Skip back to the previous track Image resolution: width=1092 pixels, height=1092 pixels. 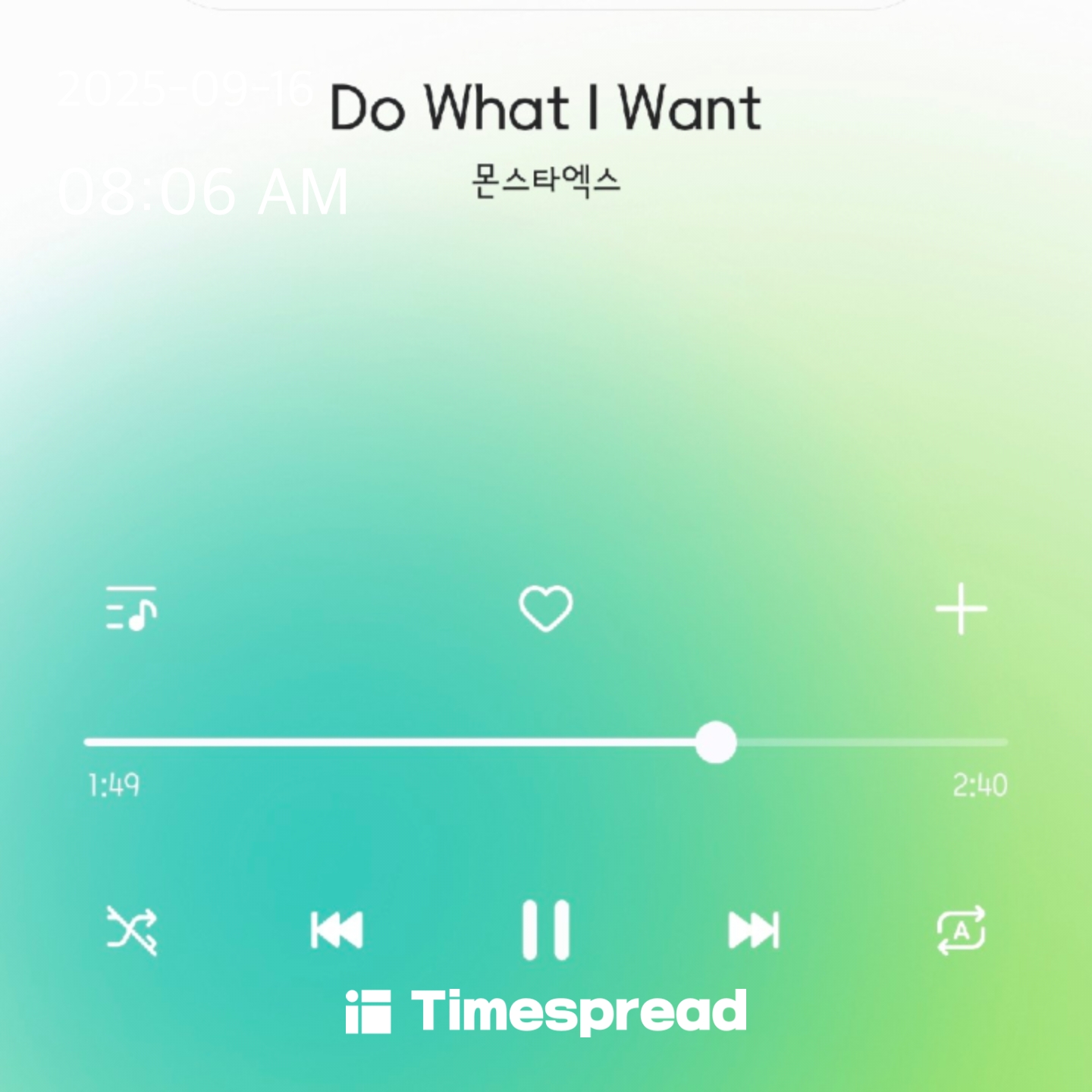[x=337, y=930]
